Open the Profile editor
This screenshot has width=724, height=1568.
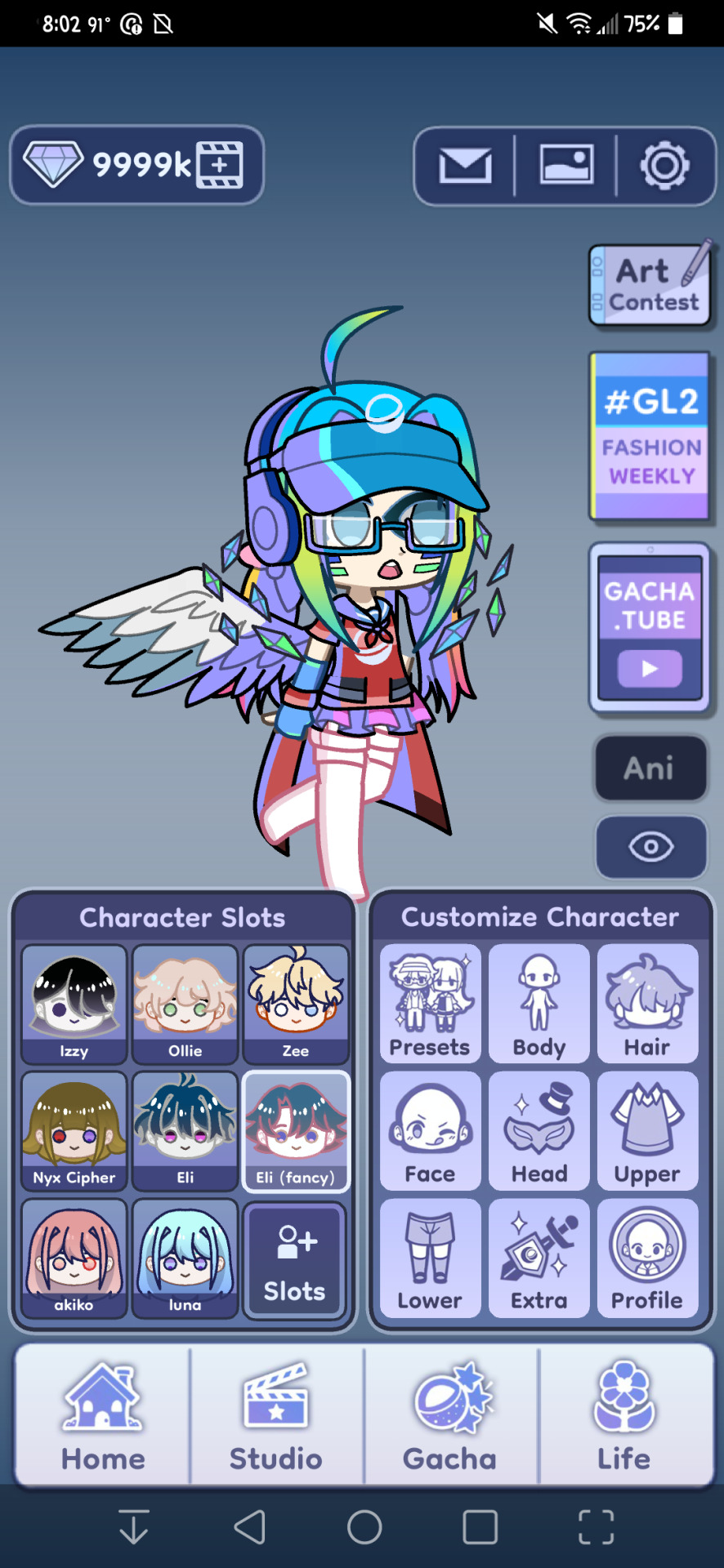[x=647, y=1258]
